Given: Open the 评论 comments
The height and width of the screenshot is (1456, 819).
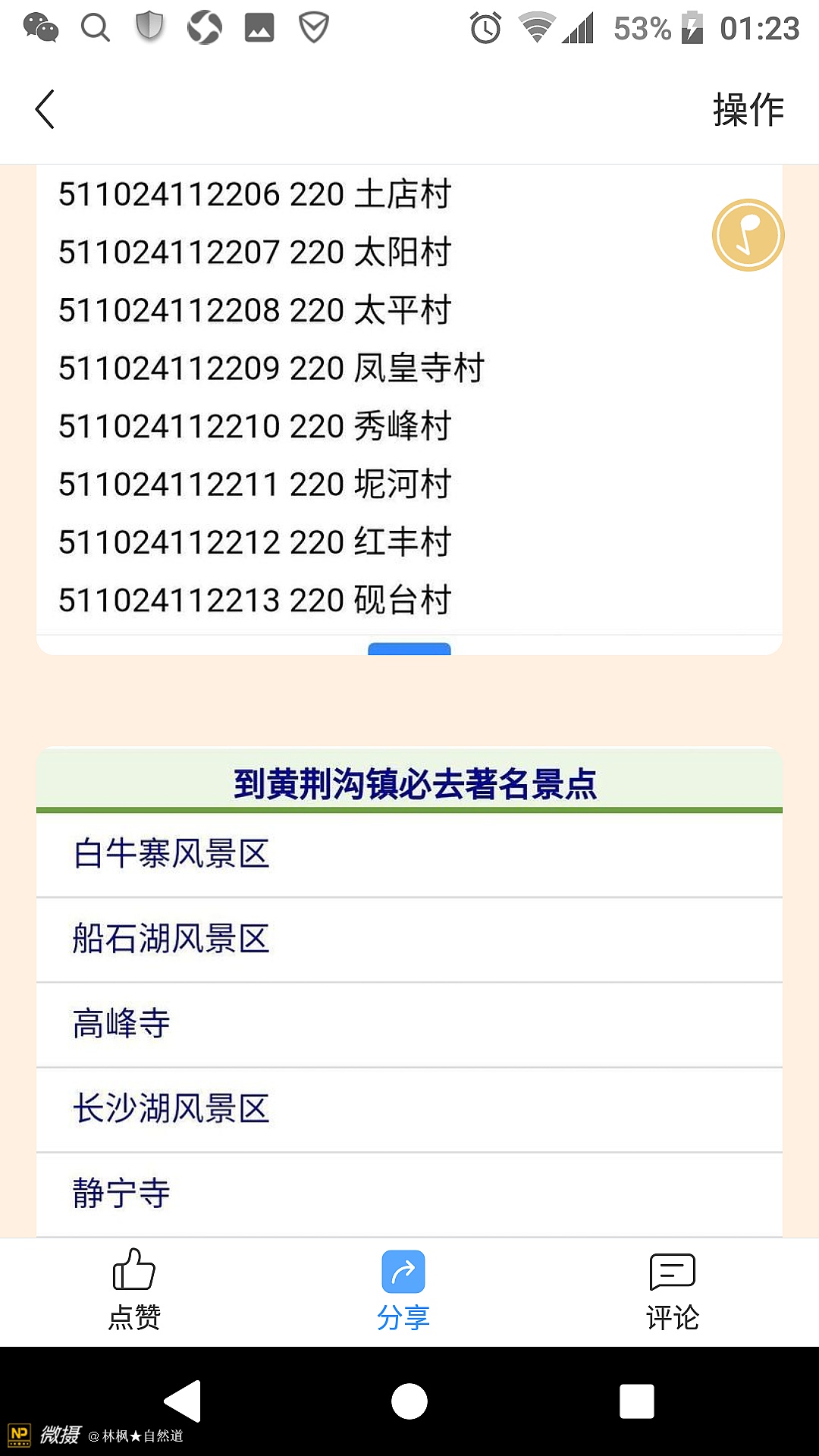Looking at the screenshot, I should [672, 1289].
